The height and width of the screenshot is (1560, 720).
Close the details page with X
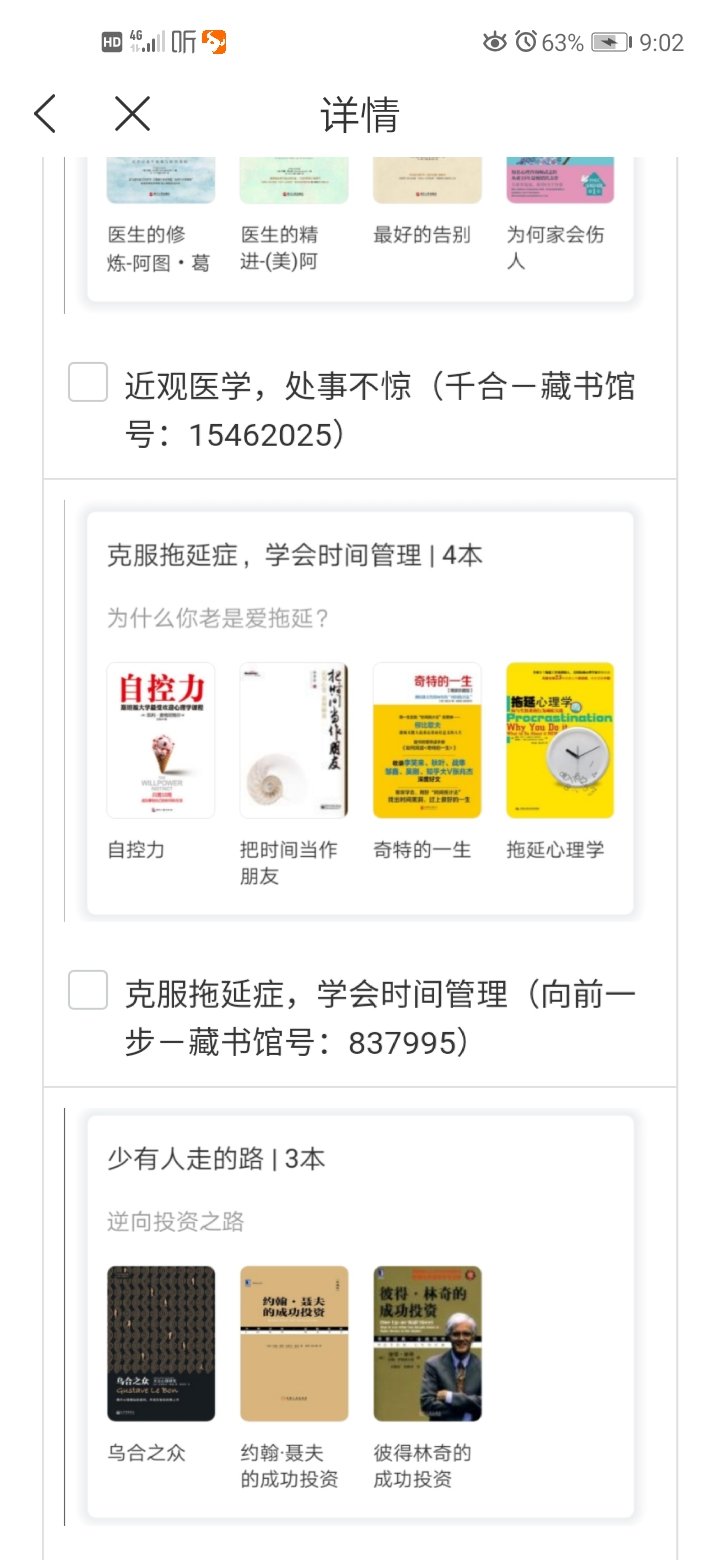click(x=132, y=115)
